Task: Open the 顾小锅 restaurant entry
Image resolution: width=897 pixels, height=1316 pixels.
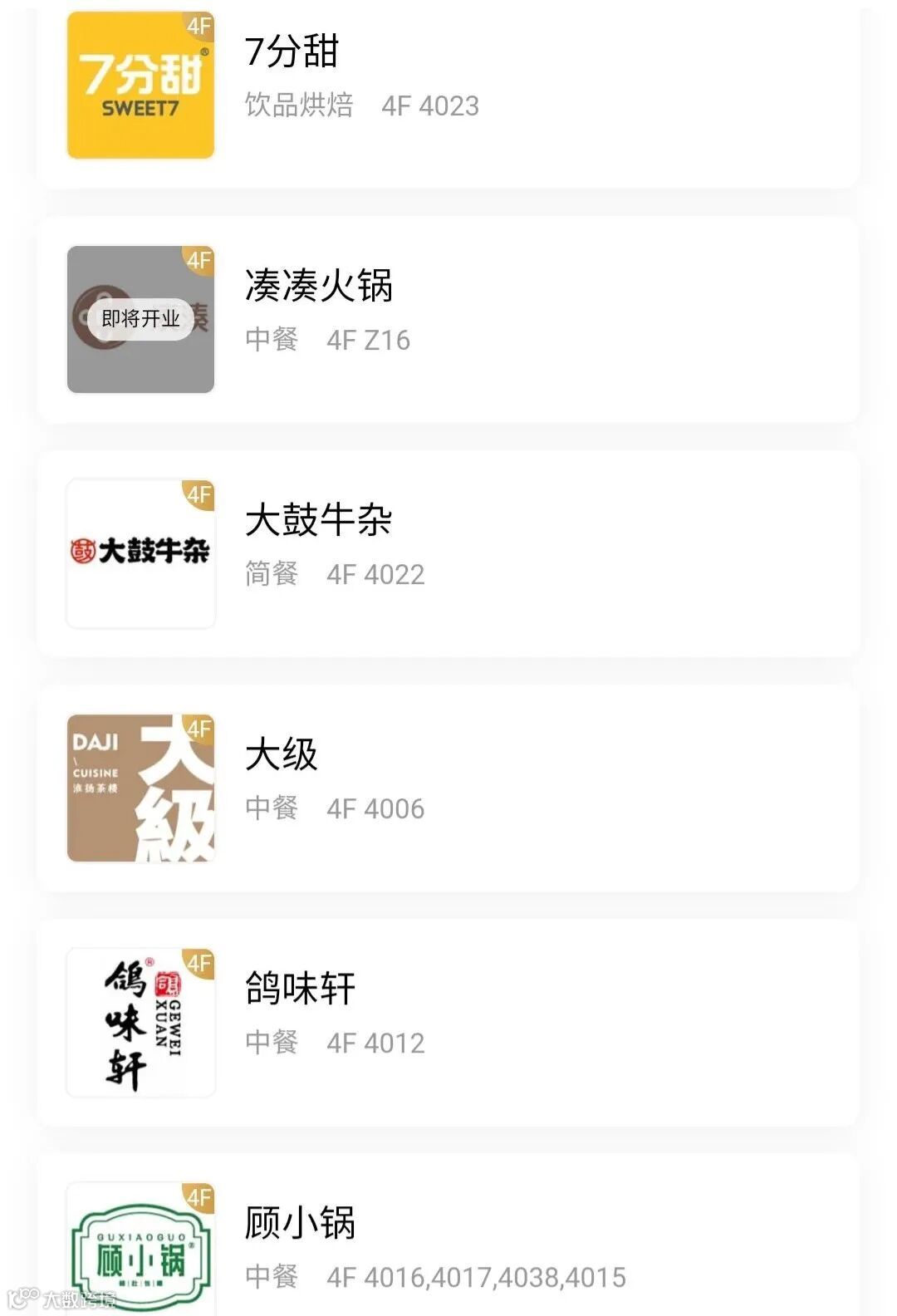Action: (448, 1246)
